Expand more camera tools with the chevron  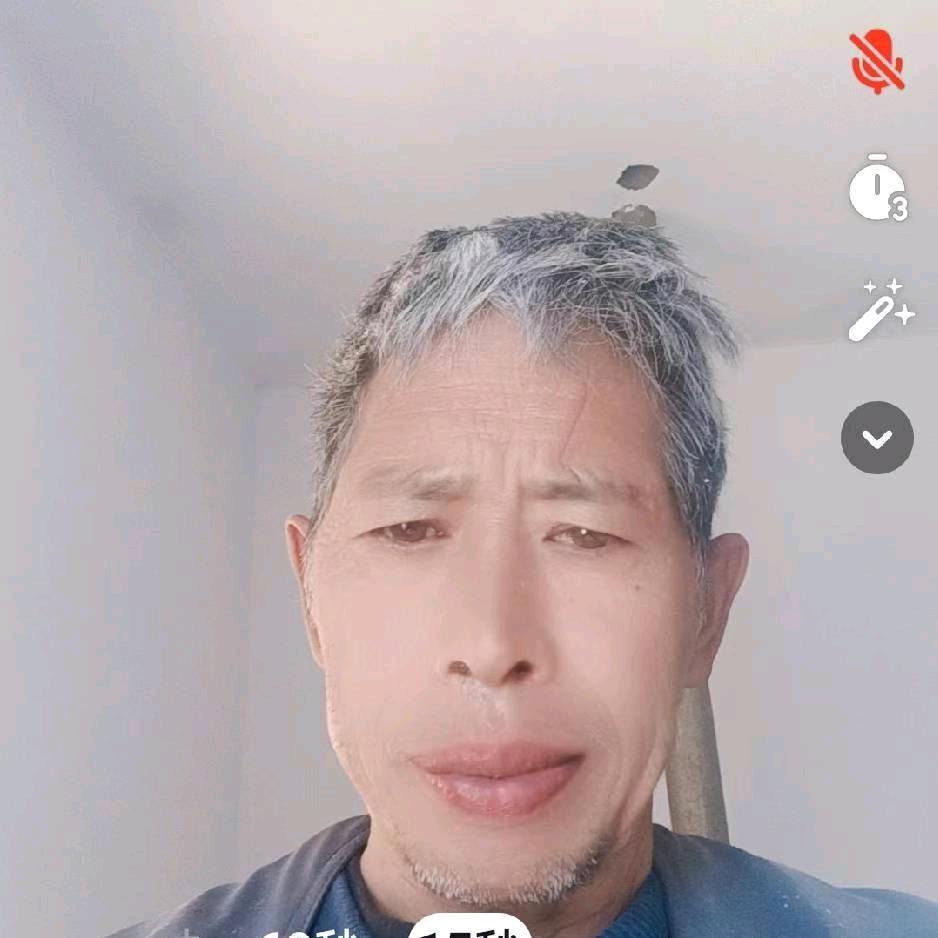click(x=877, y=437)
